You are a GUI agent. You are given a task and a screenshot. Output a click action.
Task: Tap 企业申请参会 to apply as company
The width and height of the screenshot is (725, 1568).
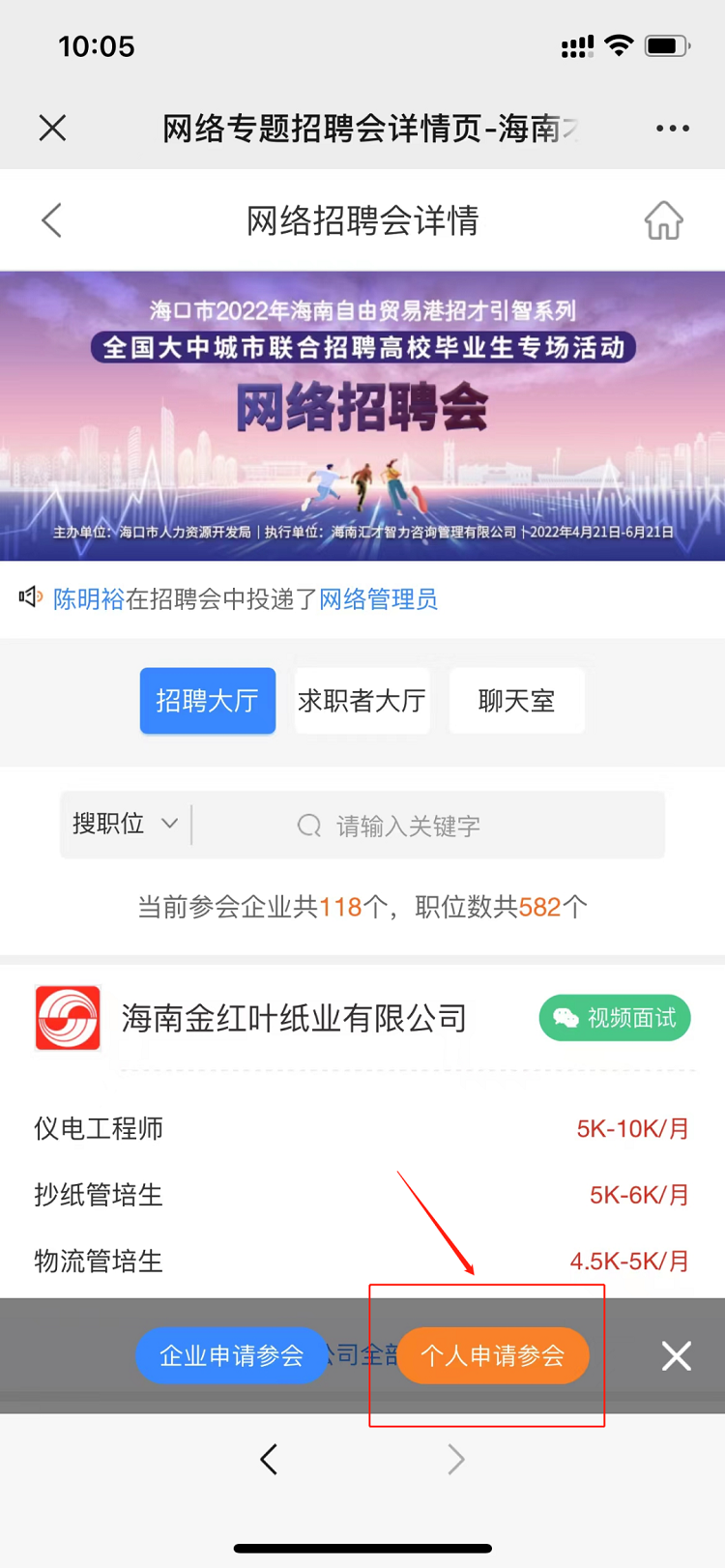point(232,1356)
